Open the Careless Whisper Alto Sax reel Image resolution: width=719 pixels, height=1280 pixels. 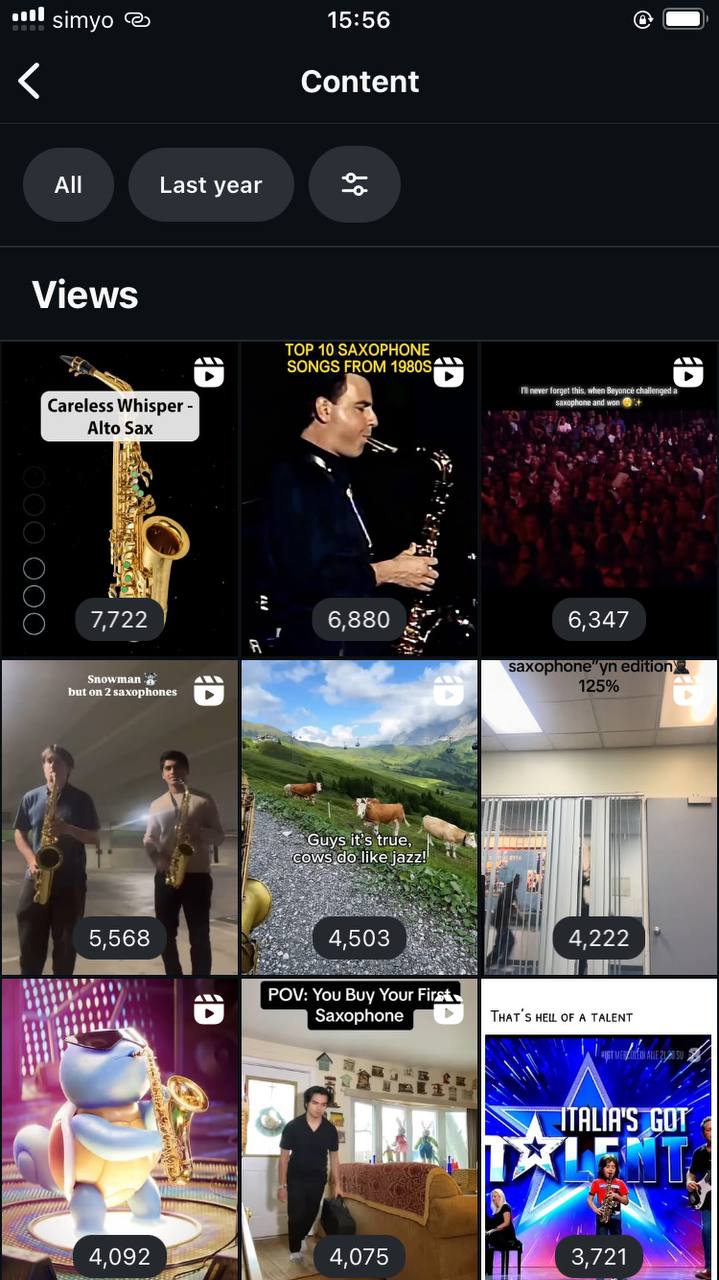(120, 500)
